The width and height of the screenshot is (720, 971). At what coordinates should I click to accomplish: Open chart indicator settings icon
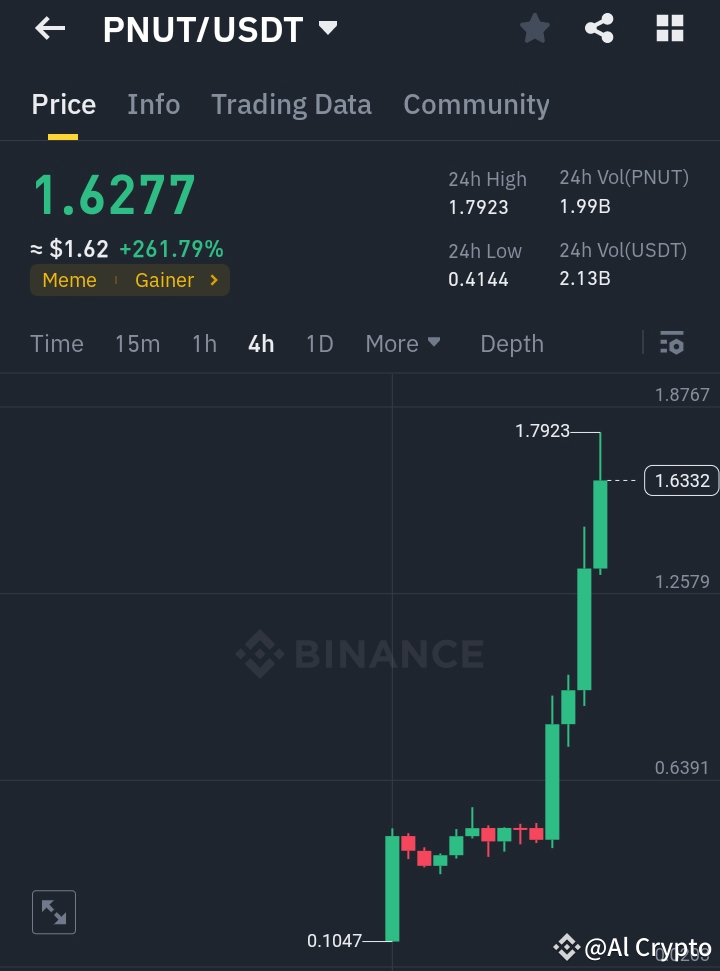click(x=671, y=343)
